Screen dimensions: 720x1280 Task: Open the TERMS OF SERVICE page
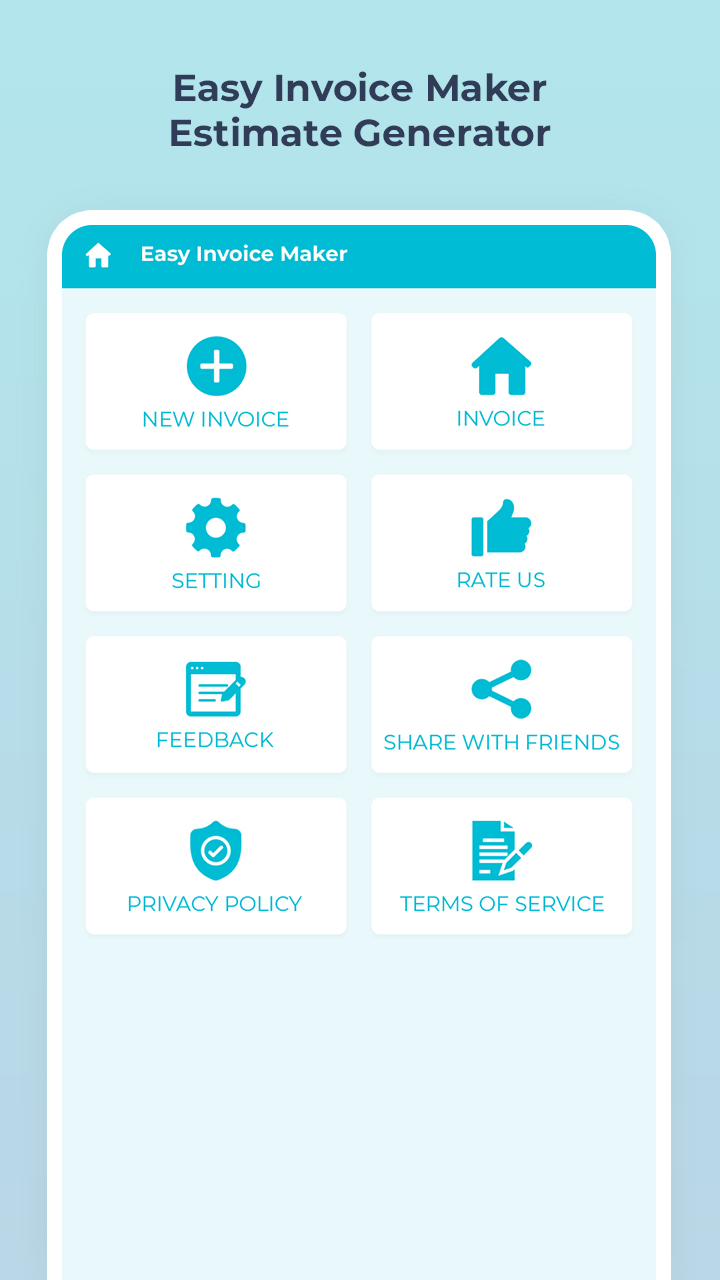tap(501, 866)
